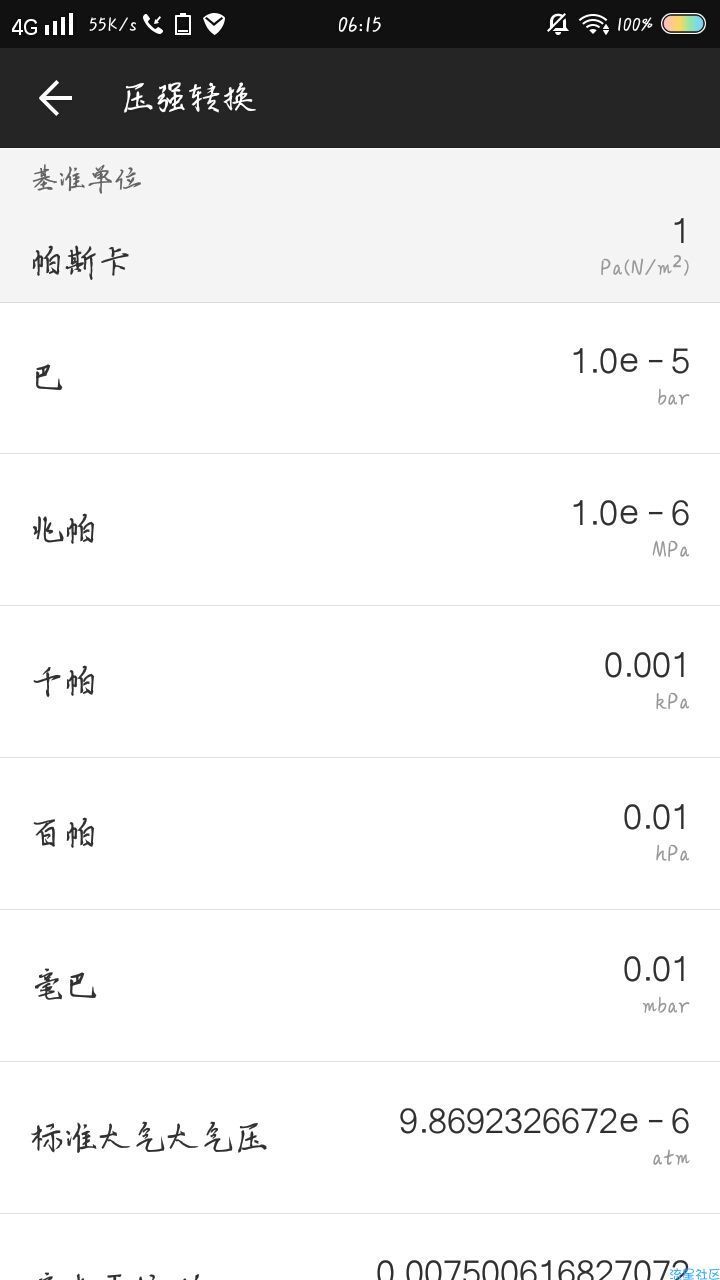Screen dimensions: 720x1280
Task: Pick the 毫巴 (mbar) row
Action: 360,986
